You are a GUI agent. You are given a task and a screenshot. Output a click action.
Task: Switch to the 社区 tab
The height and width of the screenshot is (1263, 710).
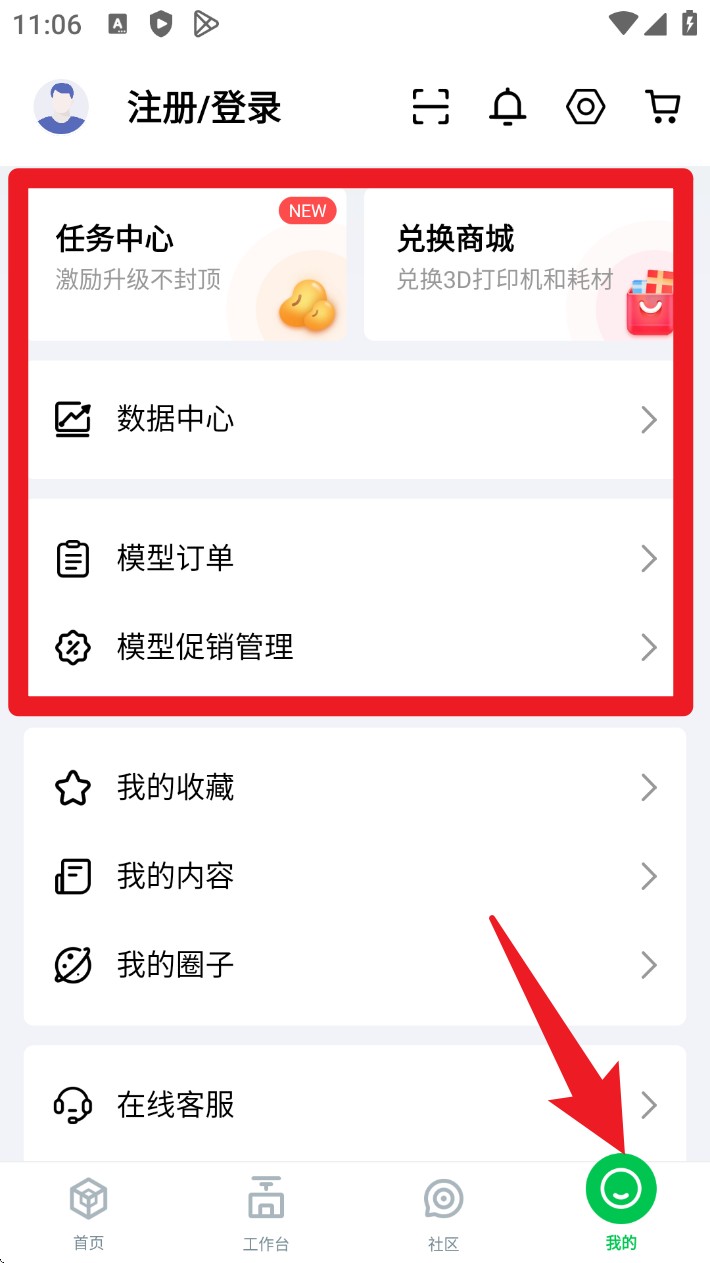443,1212
